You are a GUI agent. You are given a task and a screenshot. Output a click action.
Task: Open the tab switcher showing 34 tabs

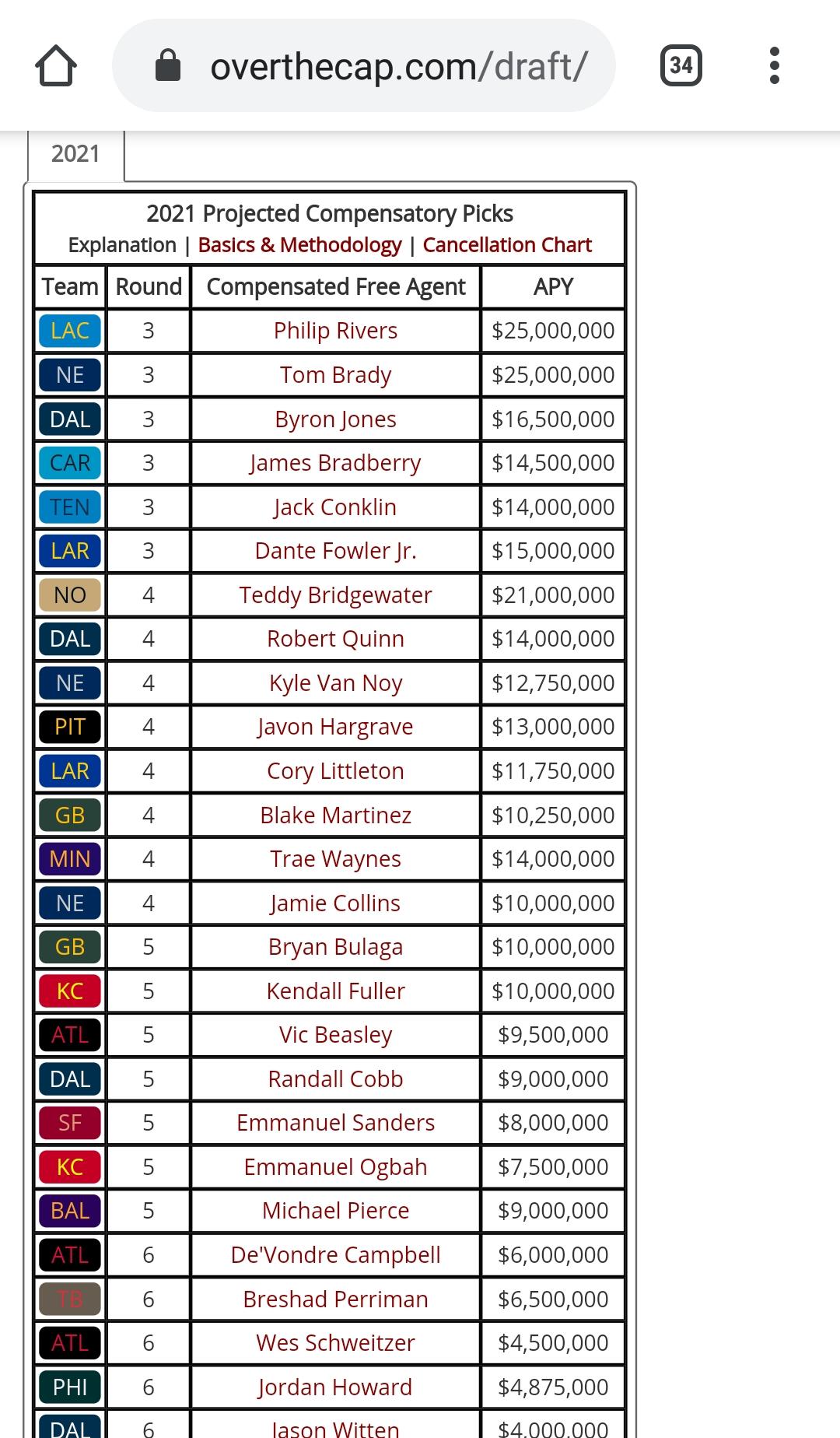click(x=681, y=65)
